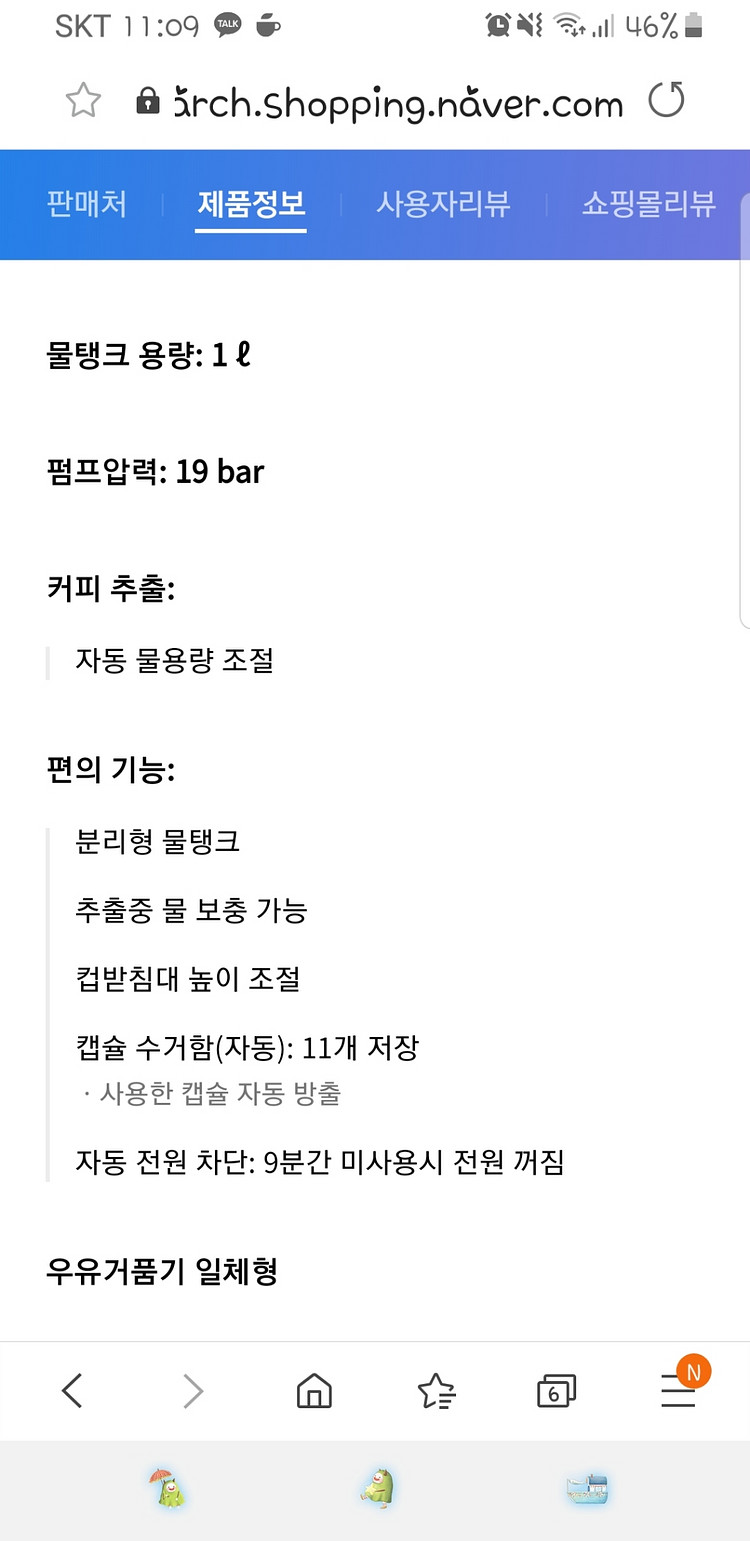Open the browser home page
This screenshot has height=1541, width=750.
(314, 1391)
